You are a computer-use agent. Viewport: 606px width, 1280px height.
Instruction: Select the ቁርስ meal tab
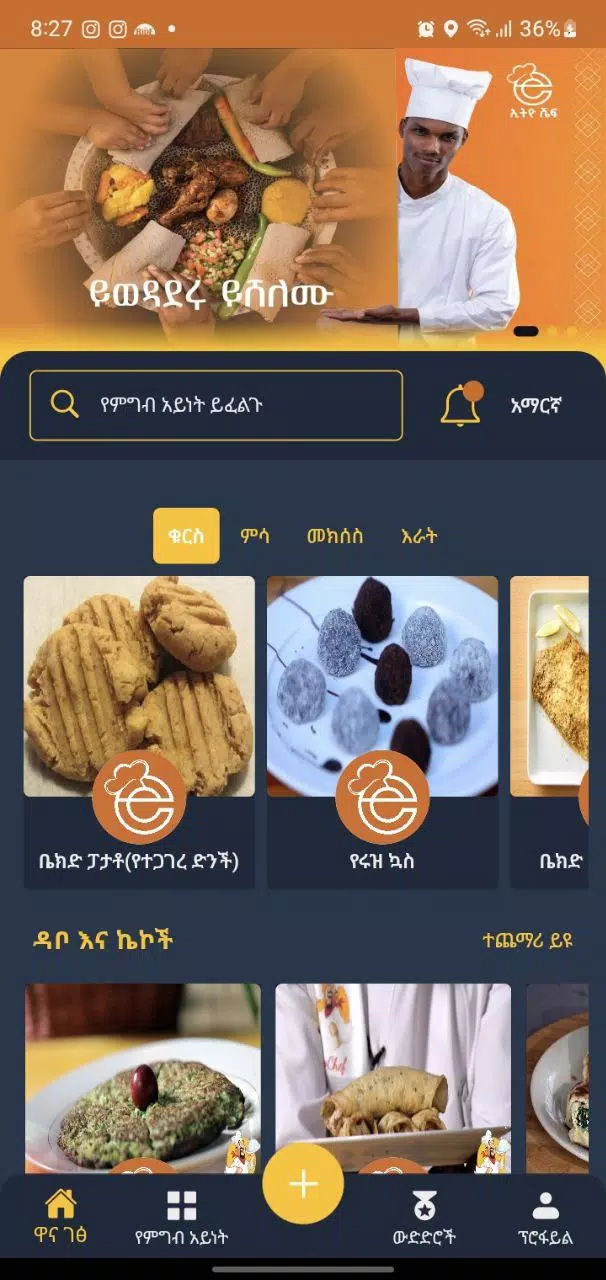[x=186, y=536]
